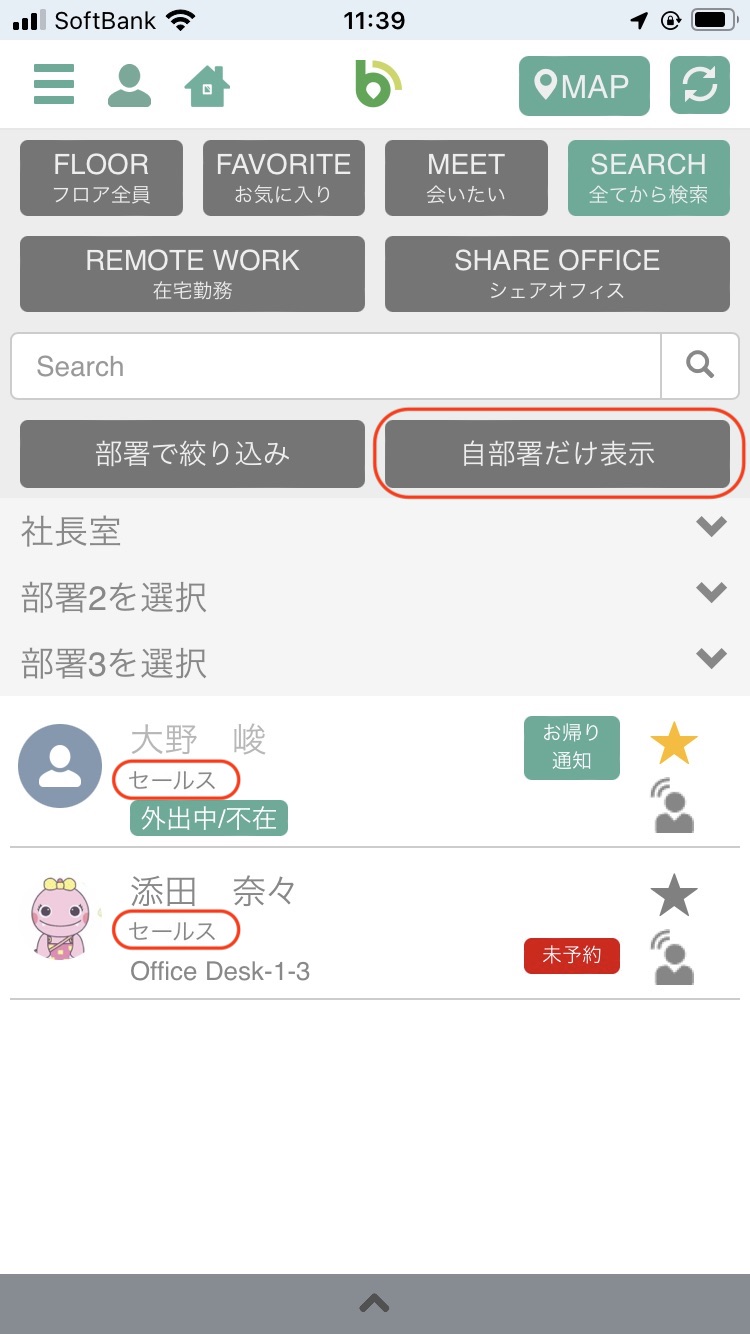The image size is (750, 1334).
Task: Switch to the FAVORITE お気に入り tab
Action: point(283,177)
